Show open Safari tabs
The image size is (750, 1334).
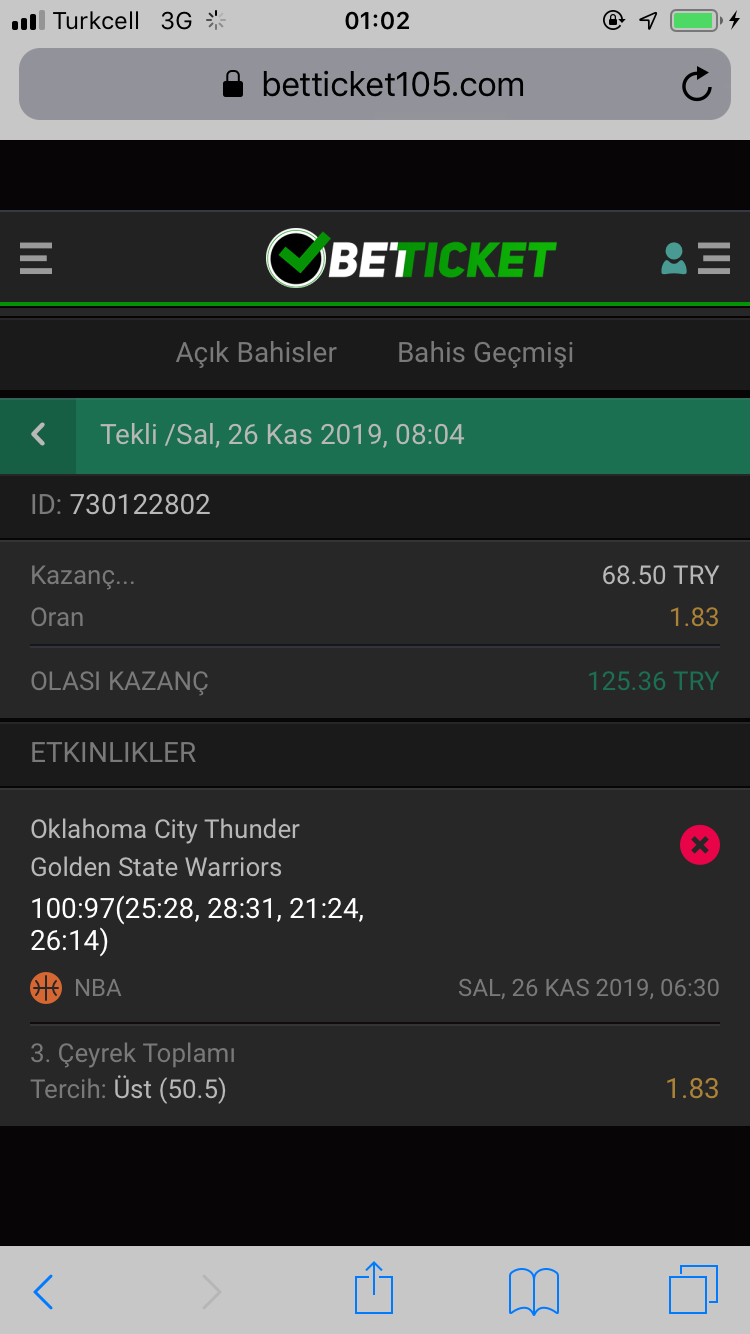coord(693,1290)
